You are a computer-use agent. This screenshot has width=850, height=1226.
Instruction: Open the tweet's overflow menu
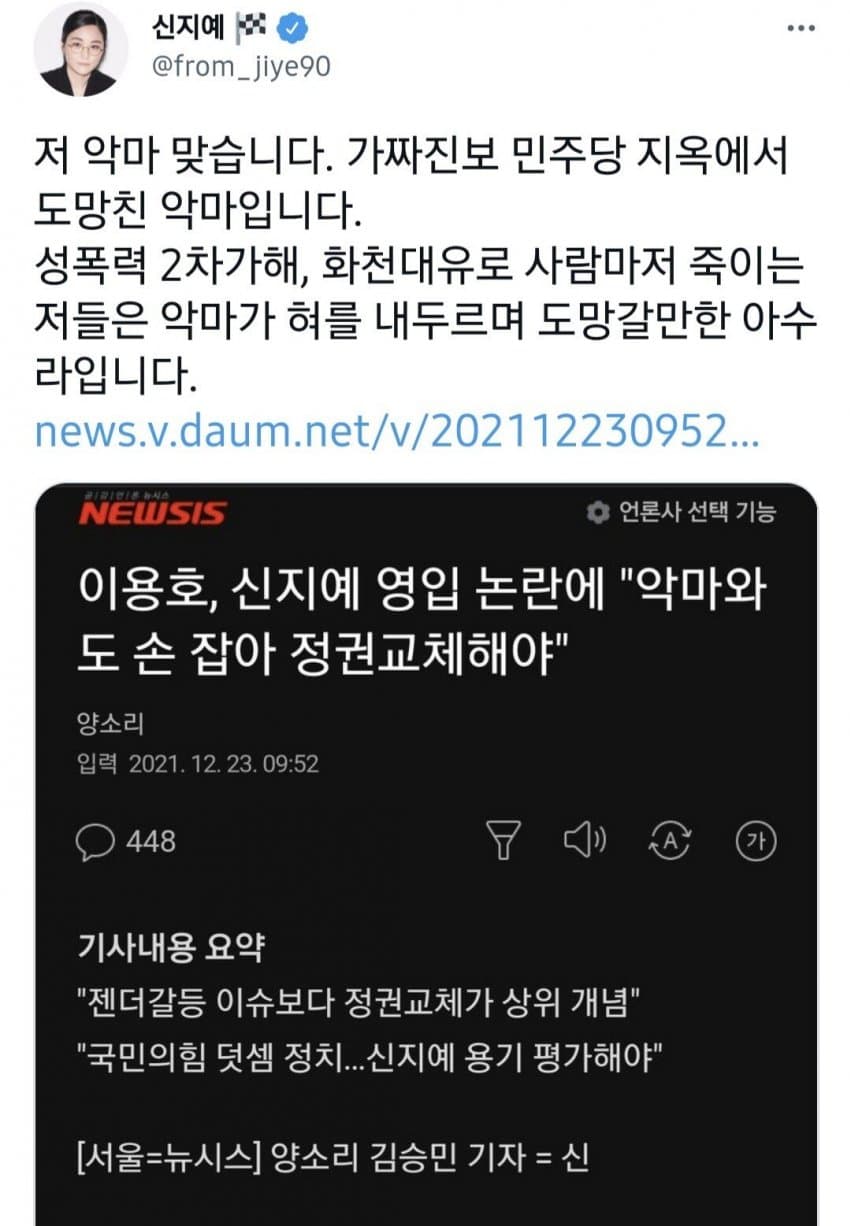point(800,30)
